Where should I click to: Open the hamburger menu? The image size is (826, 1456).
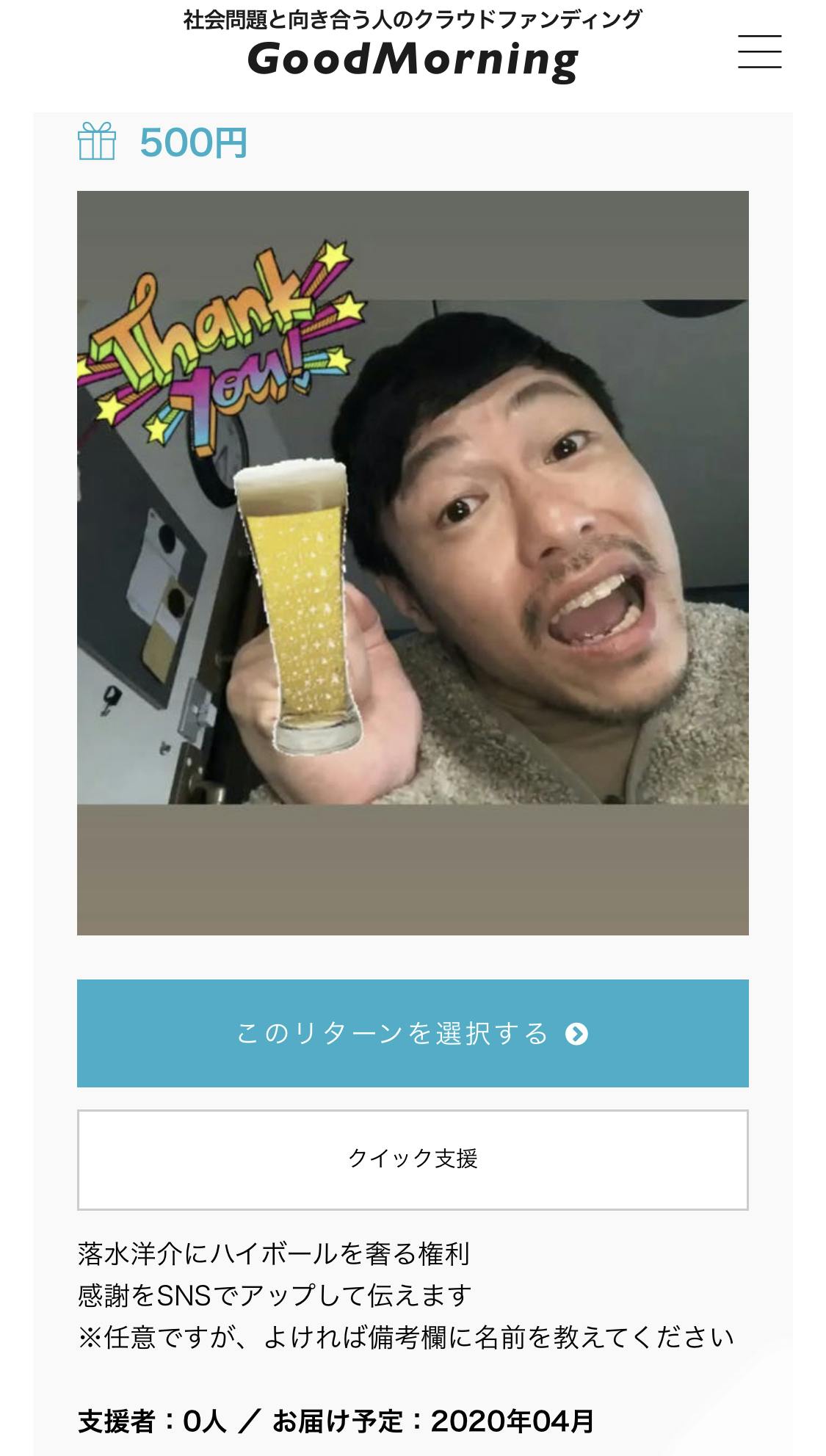[759, 51]
